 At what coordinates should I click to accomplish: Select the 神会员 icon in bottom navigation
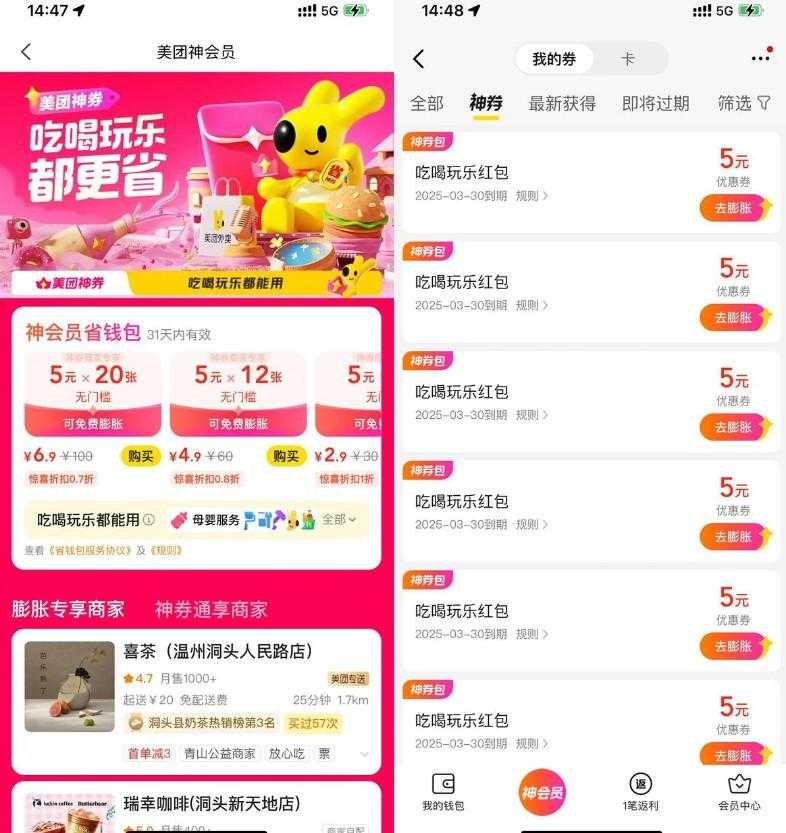541,790
